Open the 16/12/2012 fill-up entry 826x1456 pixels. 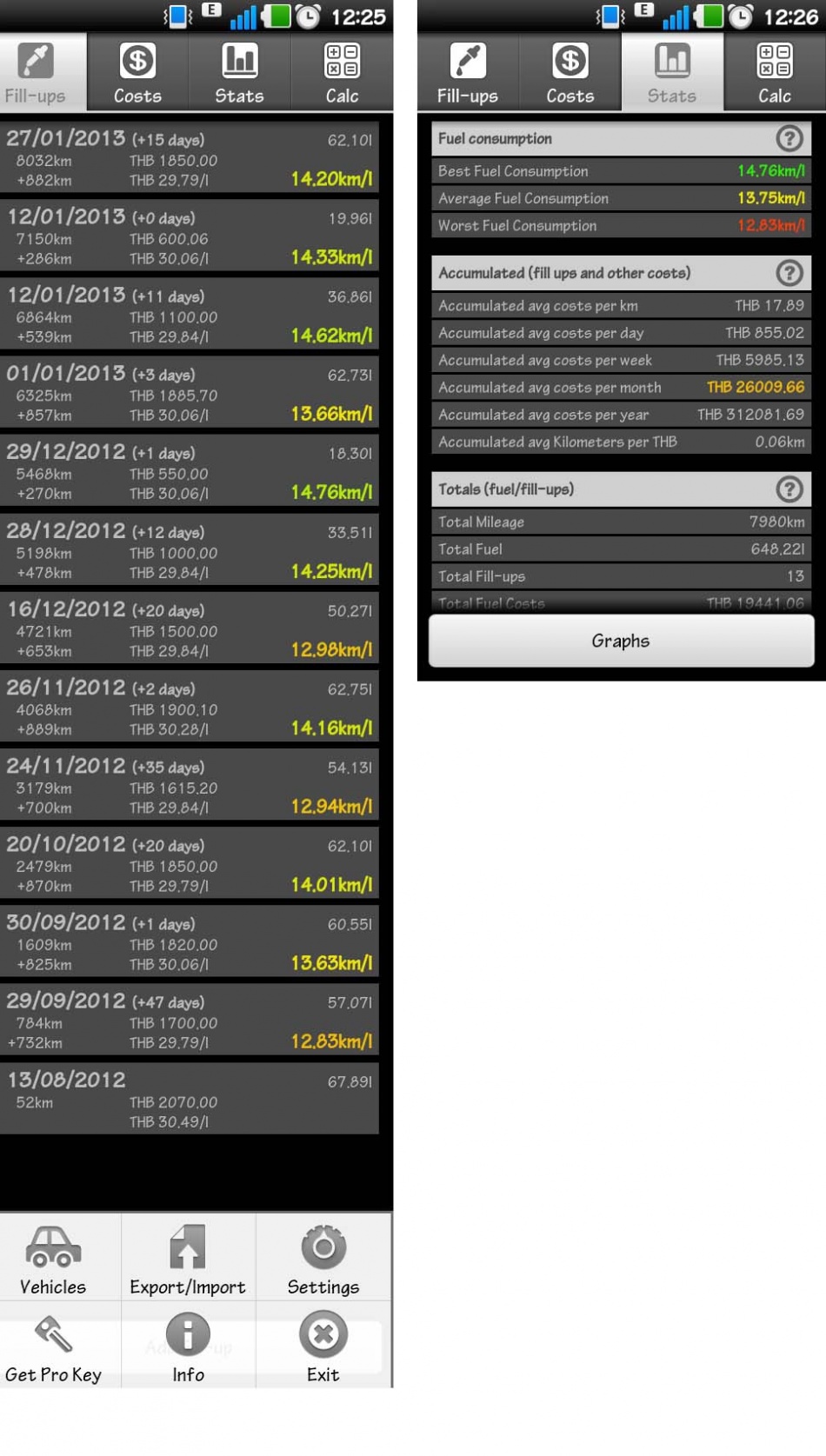click(190, 629)
